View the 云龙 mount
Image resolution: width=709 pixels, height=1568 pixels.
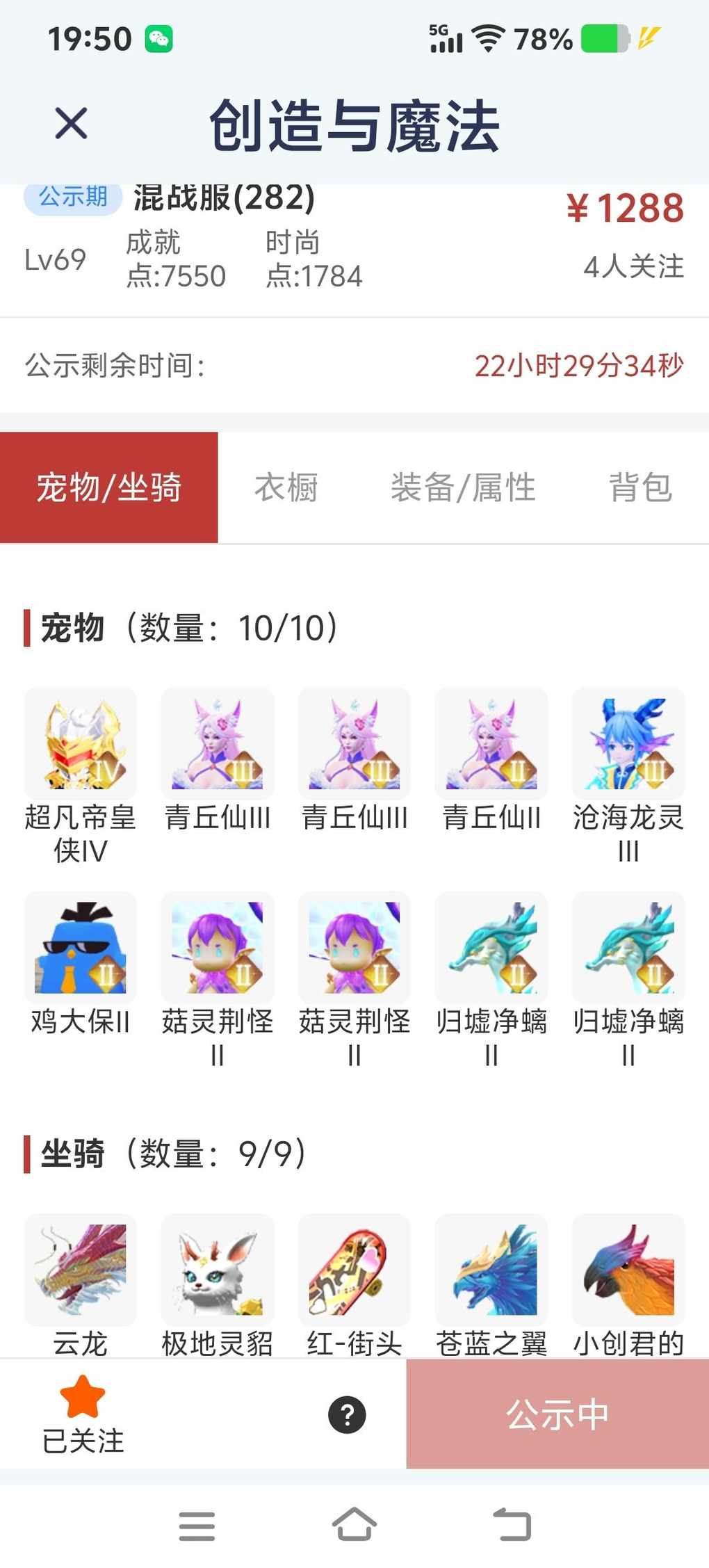(x=81, y=1270)
